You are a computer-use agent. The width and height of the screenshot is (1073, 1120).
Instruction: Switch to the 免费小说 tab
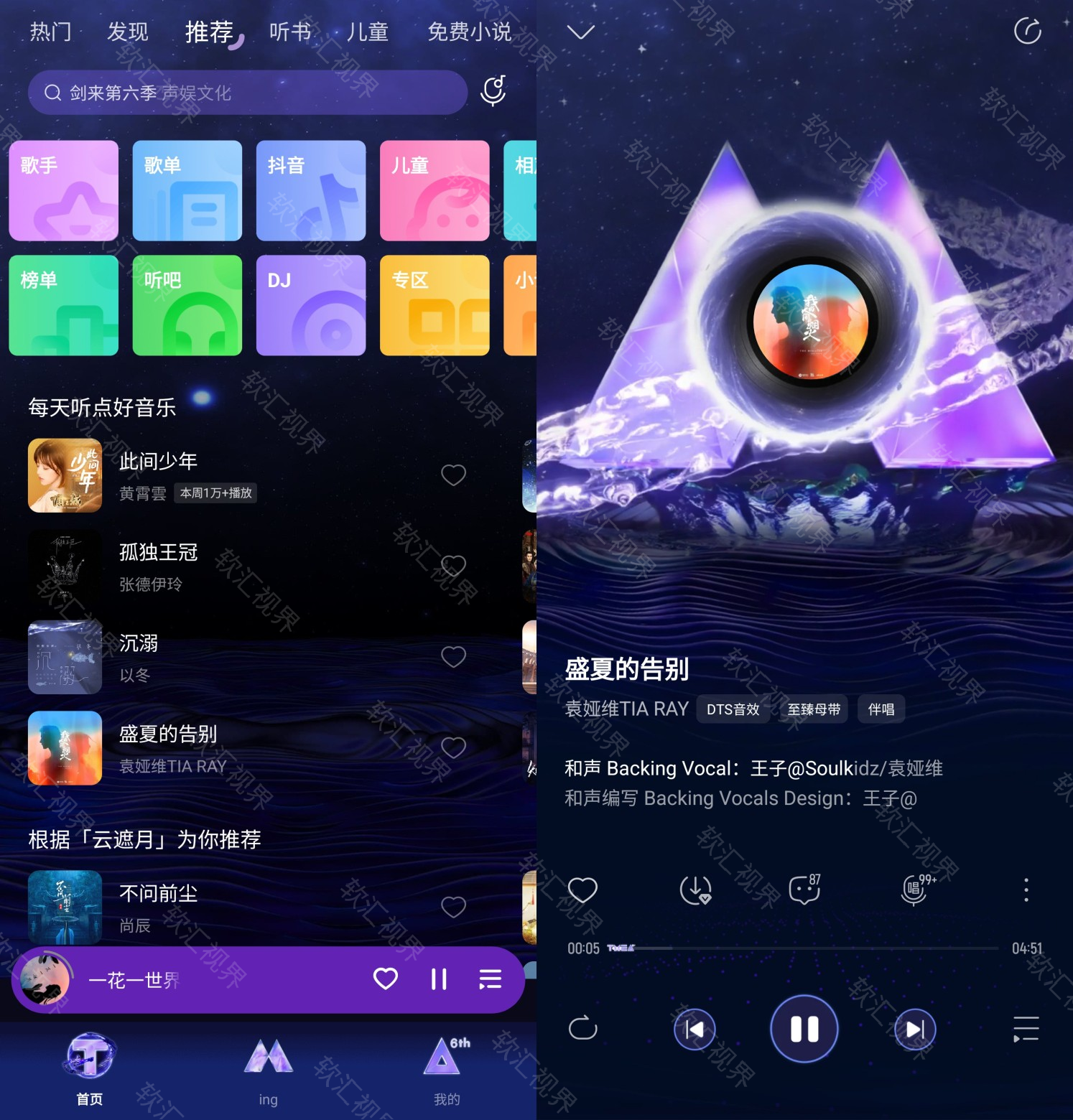pos(470,32)
